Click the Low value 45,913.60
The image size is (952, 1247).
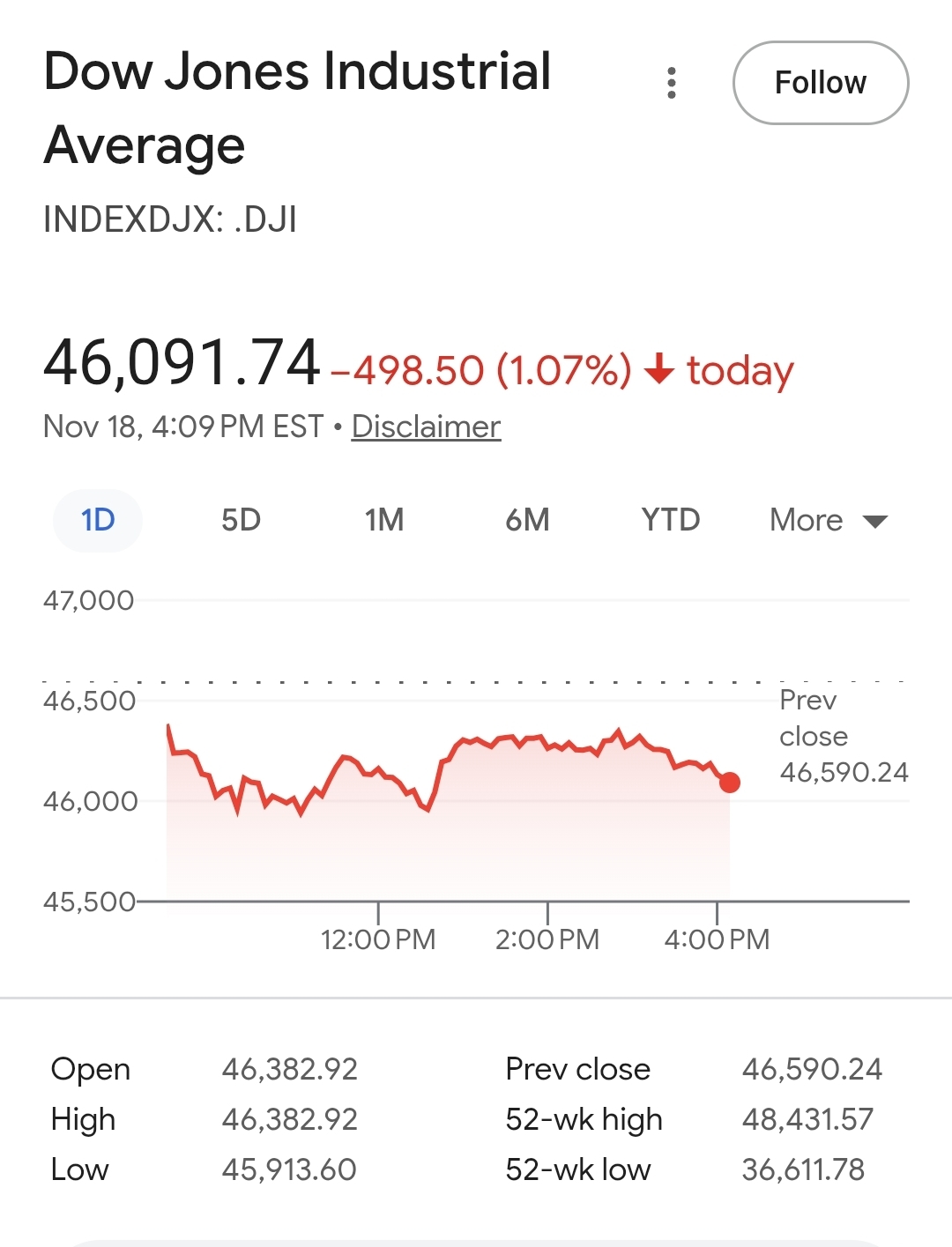click(x=291, y=1169)
